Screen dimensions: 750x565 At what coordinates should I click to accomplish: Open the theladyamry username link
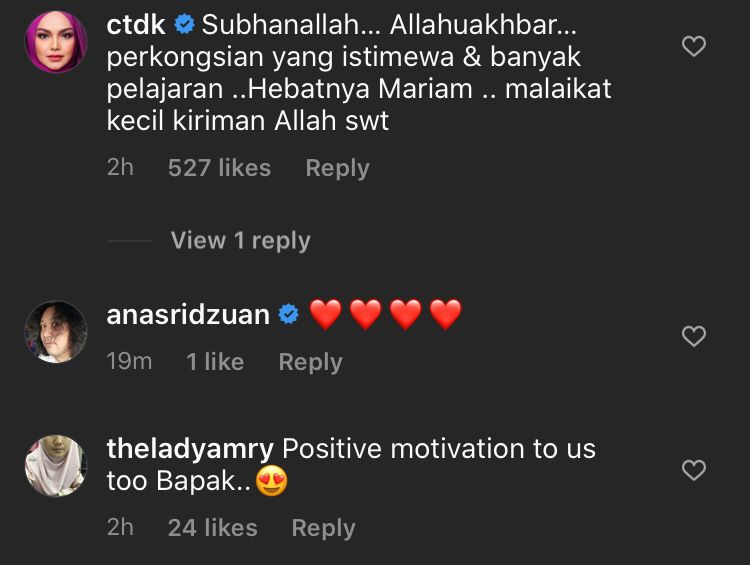(191, 449)
